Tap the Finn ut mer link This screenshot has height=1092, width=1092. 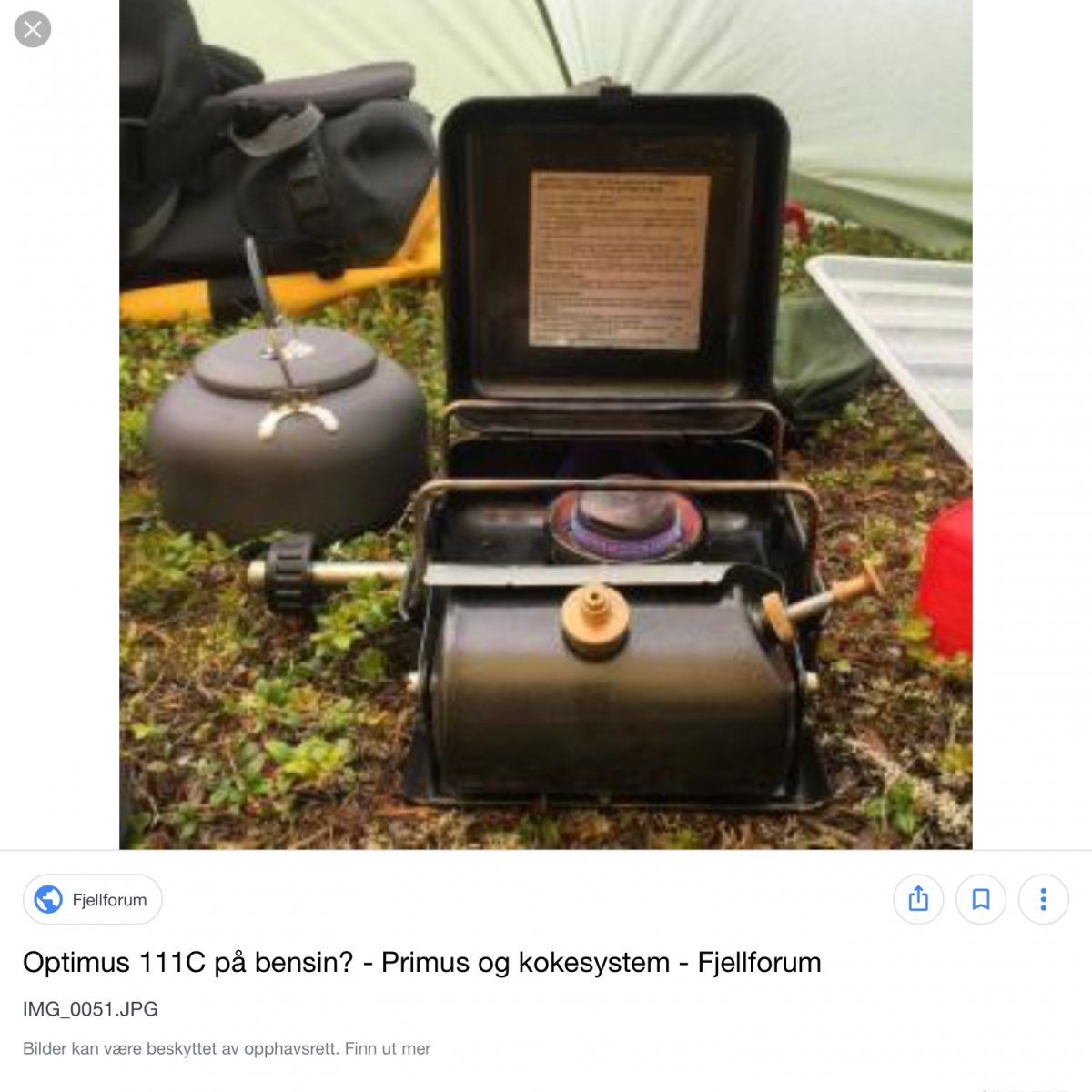(388, 1048)
